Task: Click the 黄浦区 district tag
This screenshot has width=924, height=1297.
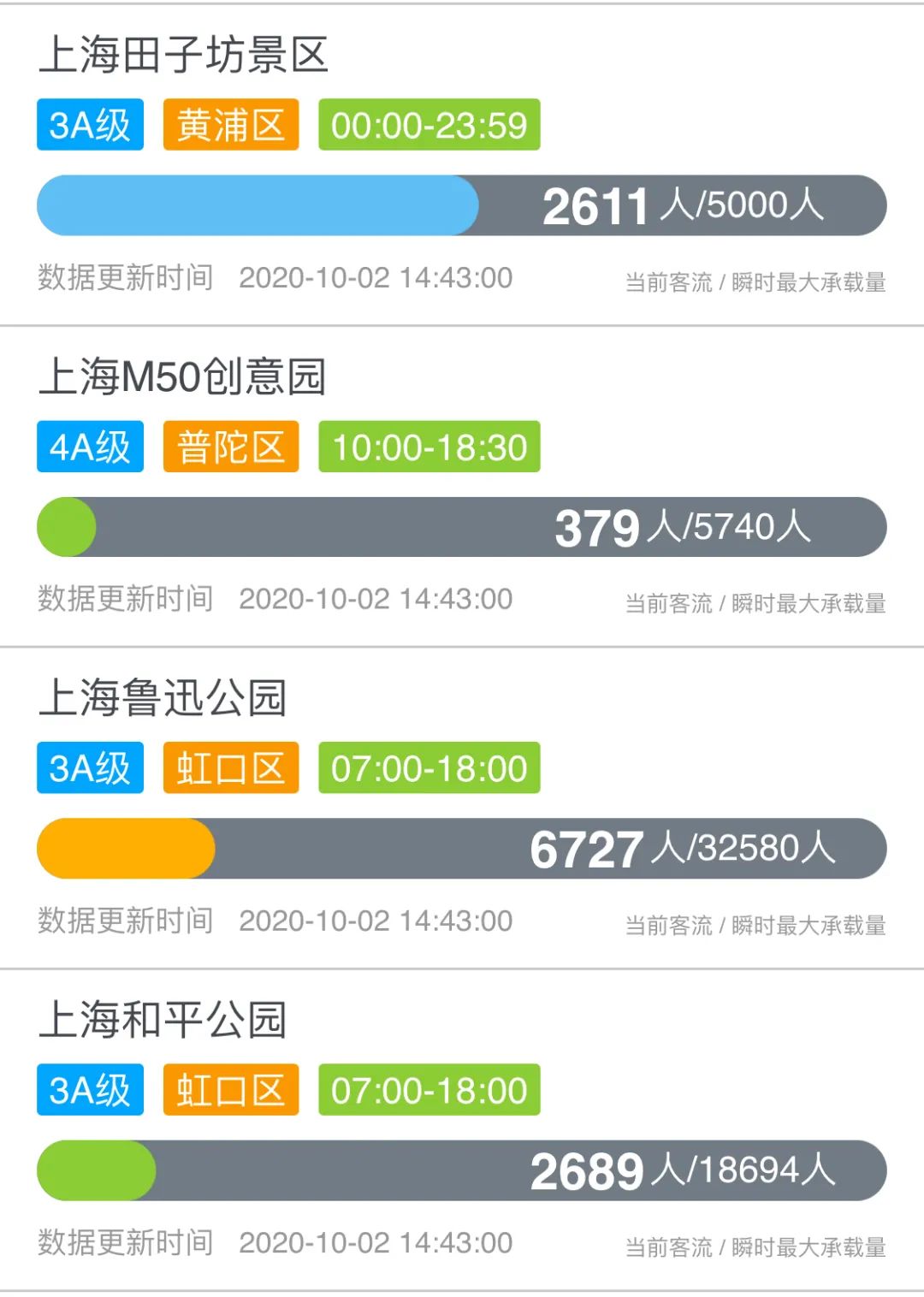Action: [230, 125]
